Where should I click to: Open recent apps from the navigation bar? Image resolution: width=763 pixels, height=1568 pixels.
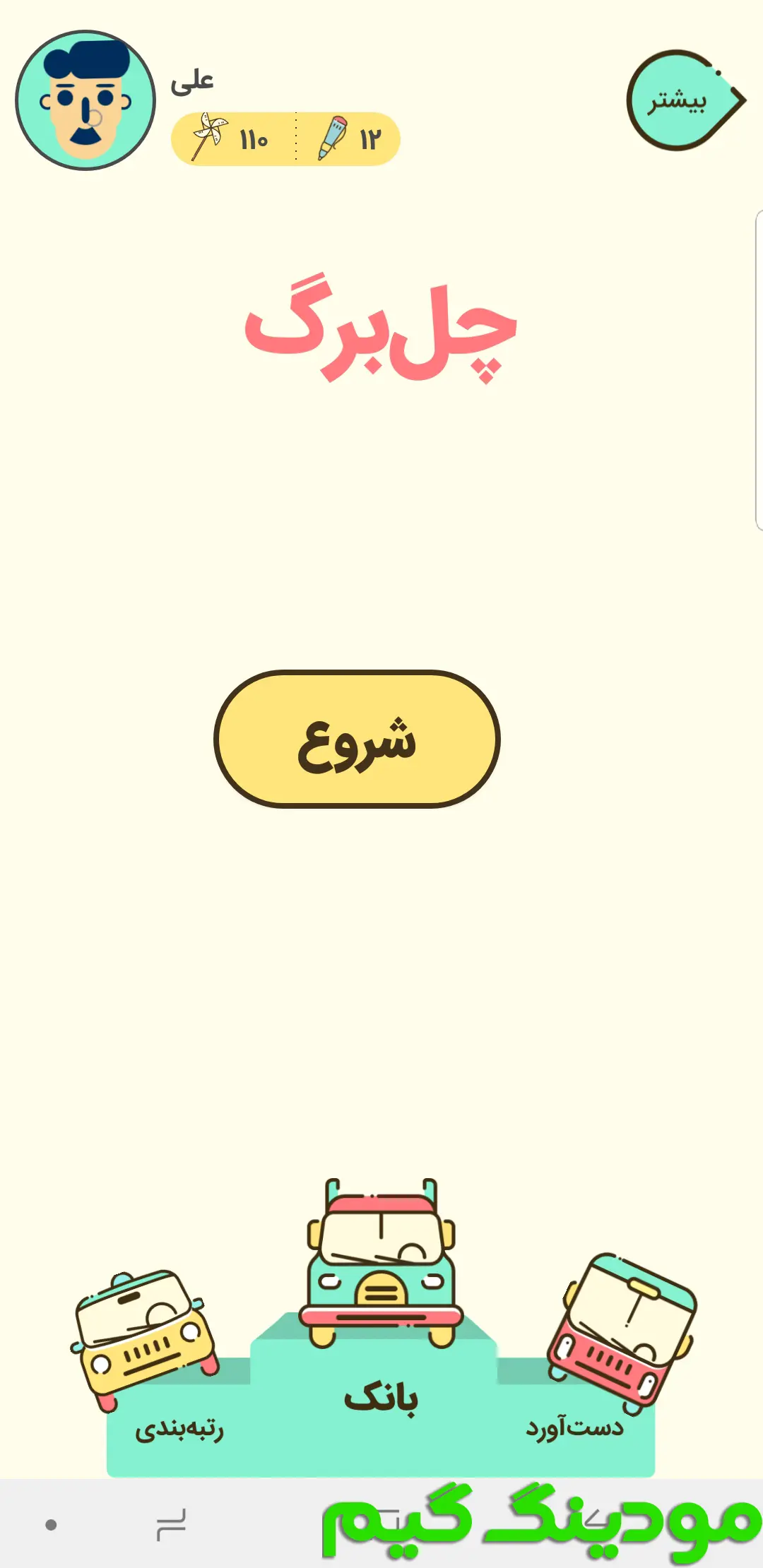point(171,1524)
